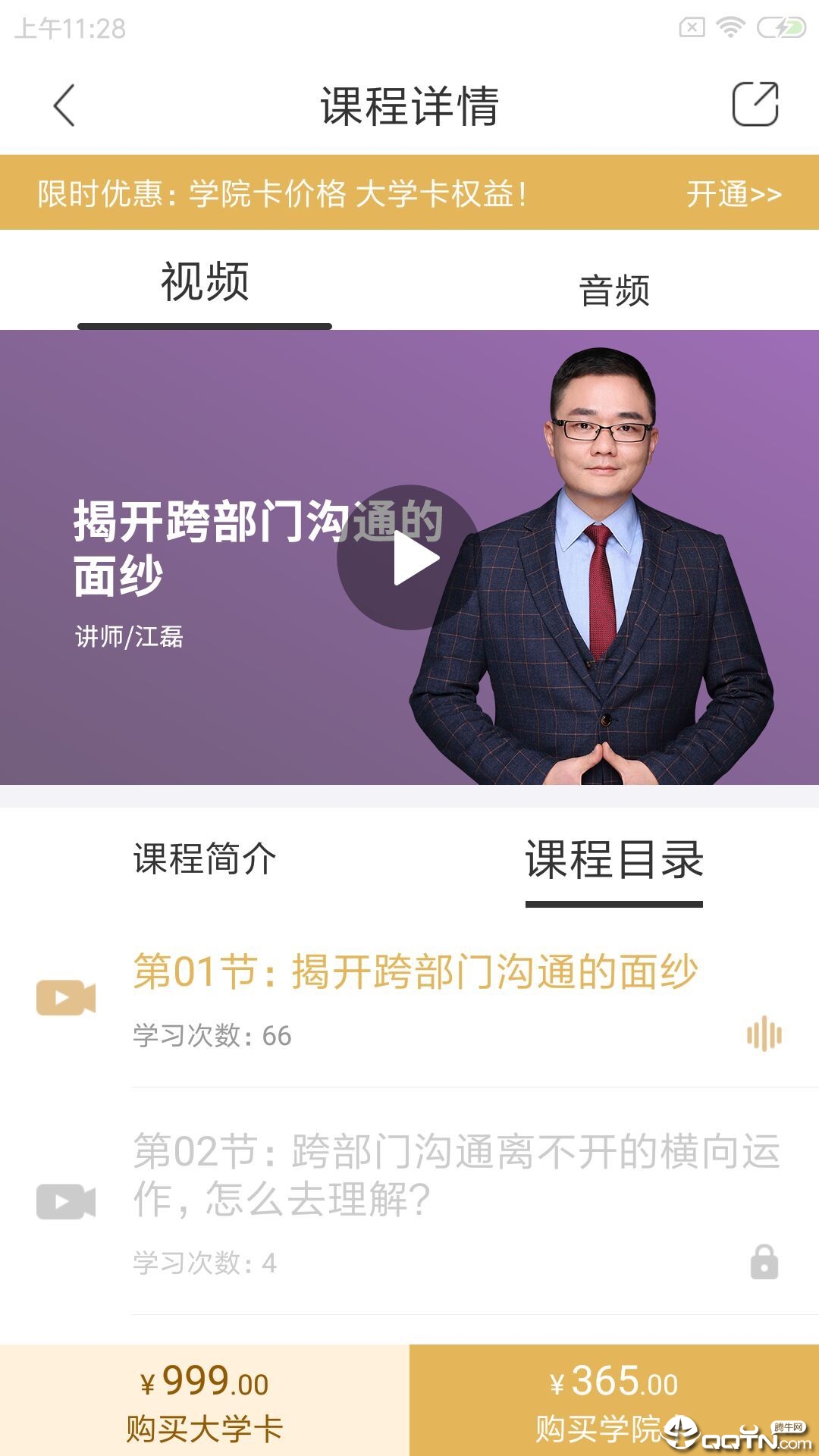Select the 课程目录 tab
The width and height of the screenshot is (819, 1456).
613,861
